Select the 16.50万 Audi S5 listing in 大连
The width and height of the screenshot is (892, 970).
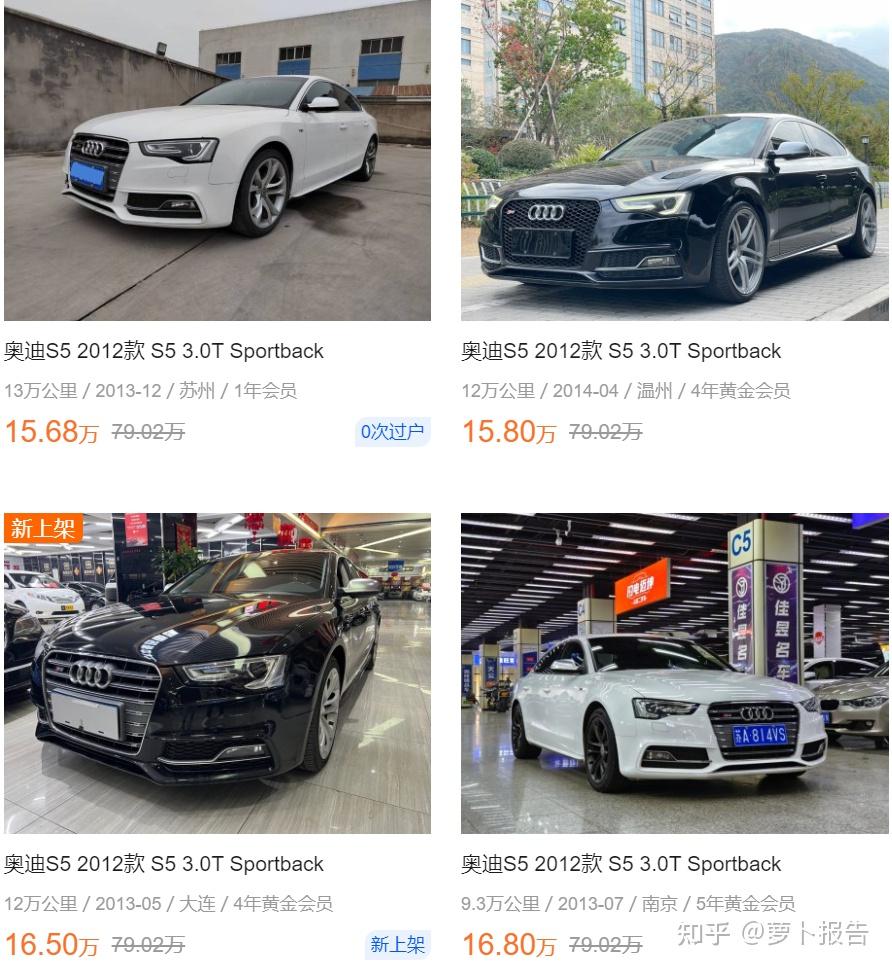click(x=217, y=673)
